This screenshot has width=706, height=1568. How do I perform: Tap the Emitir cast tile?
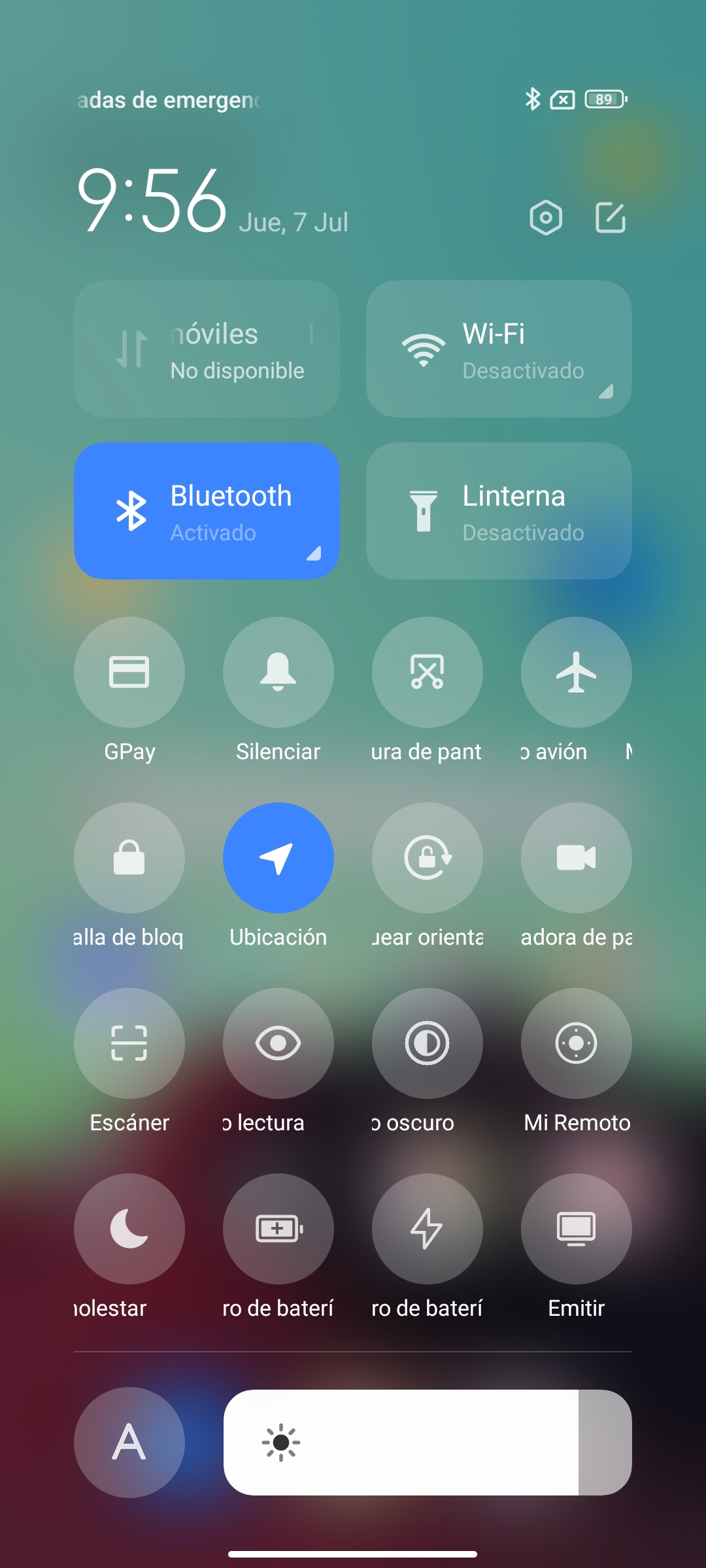[577, 1229]
